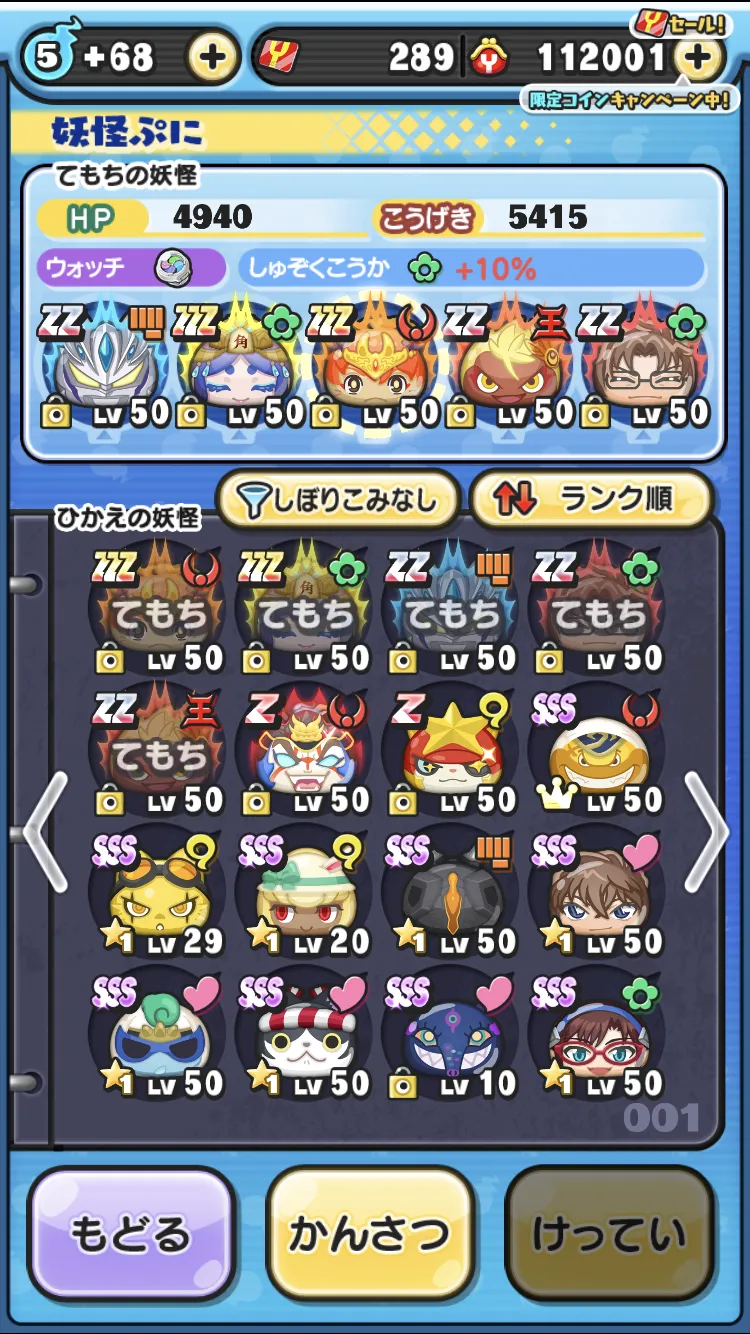
Task: Open the 限定コインキャンペーン中 campaign banner
Action: point(626,98)
